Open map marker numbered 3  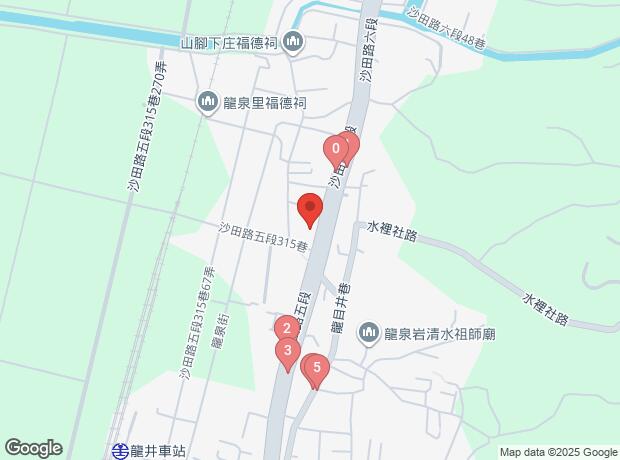click(288, 351)
